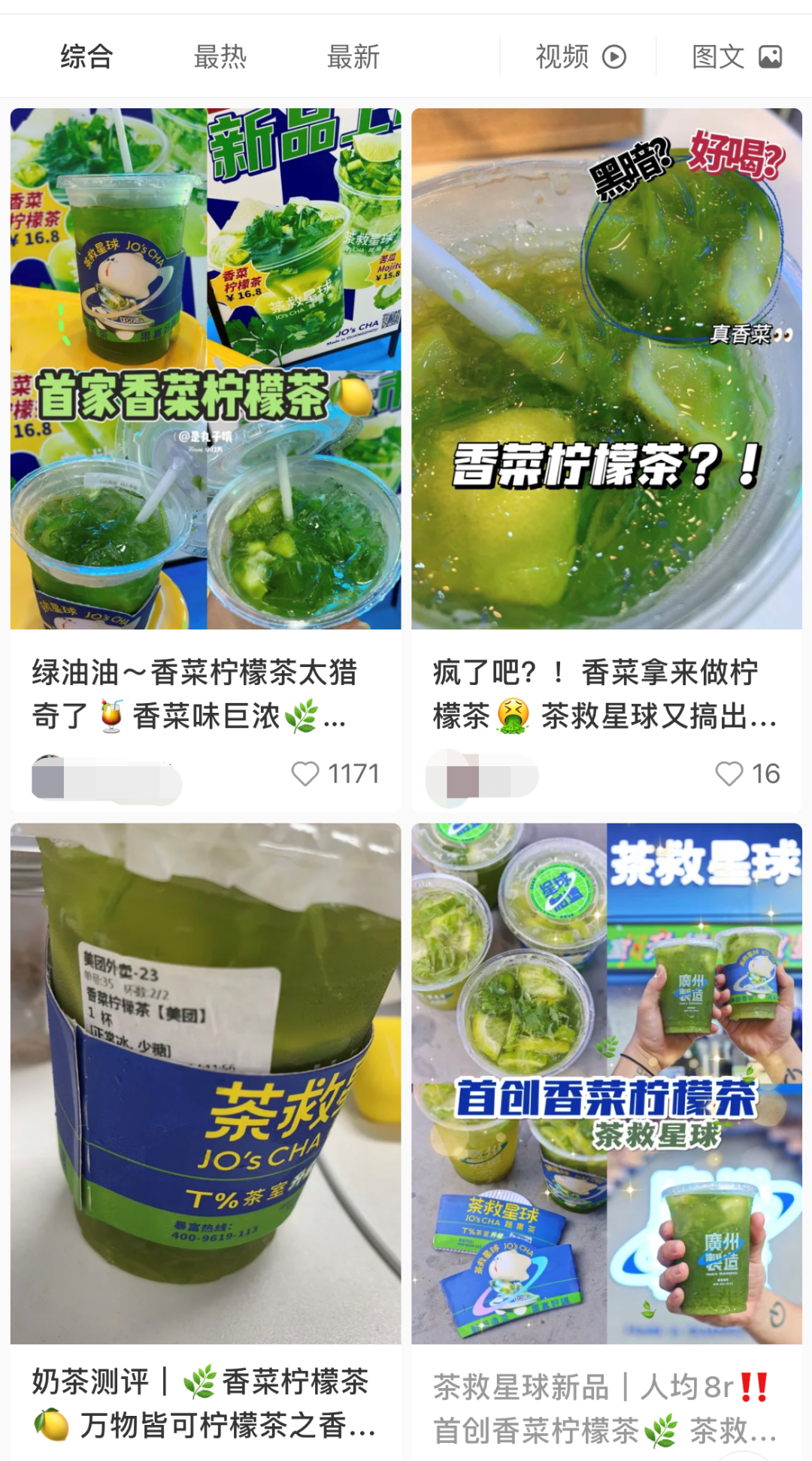Open the 疯了吧？！香菜拿来做柠檬茶 post

(607, 459)
